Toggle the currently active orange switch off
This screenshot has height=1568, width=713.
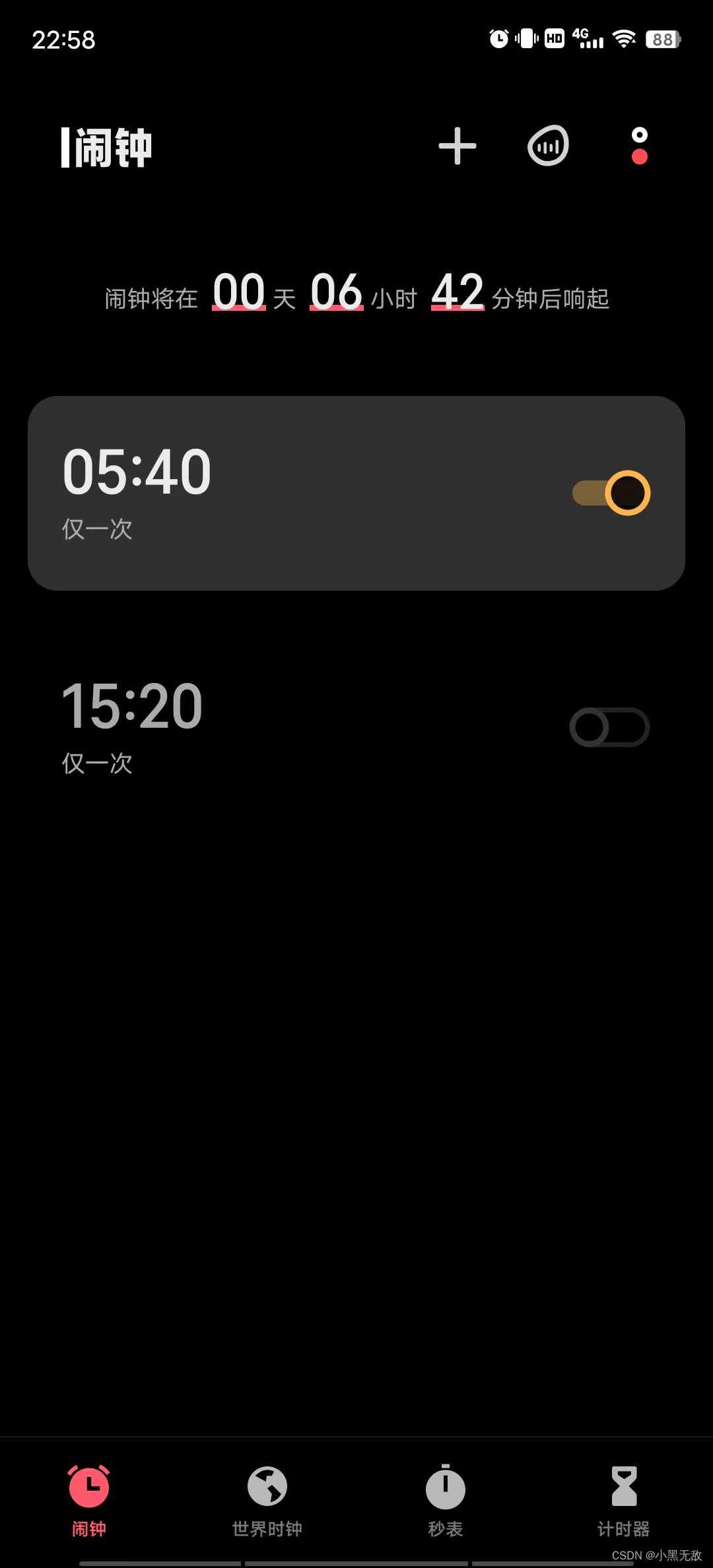611,493
